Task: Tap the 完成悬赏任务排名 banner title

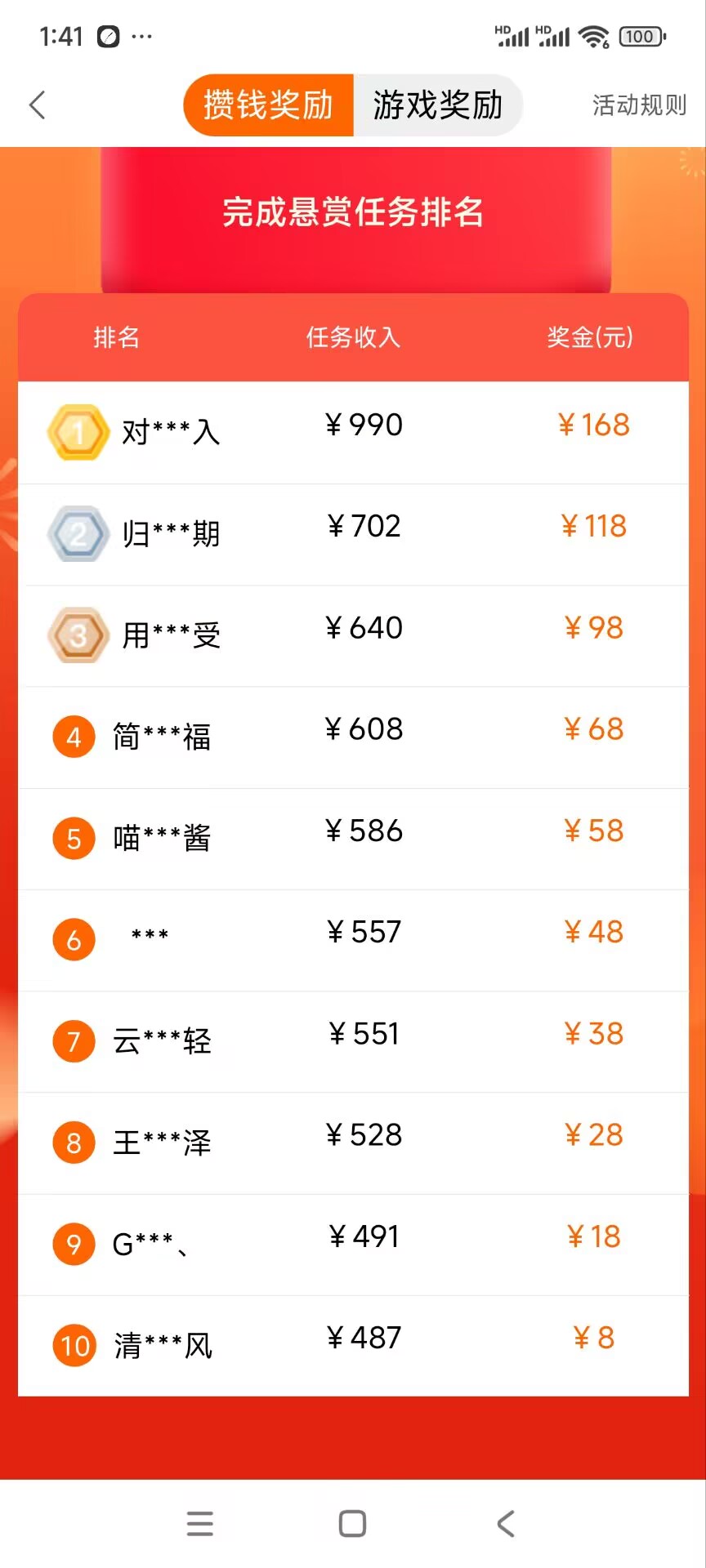Action: pos(353,214)
